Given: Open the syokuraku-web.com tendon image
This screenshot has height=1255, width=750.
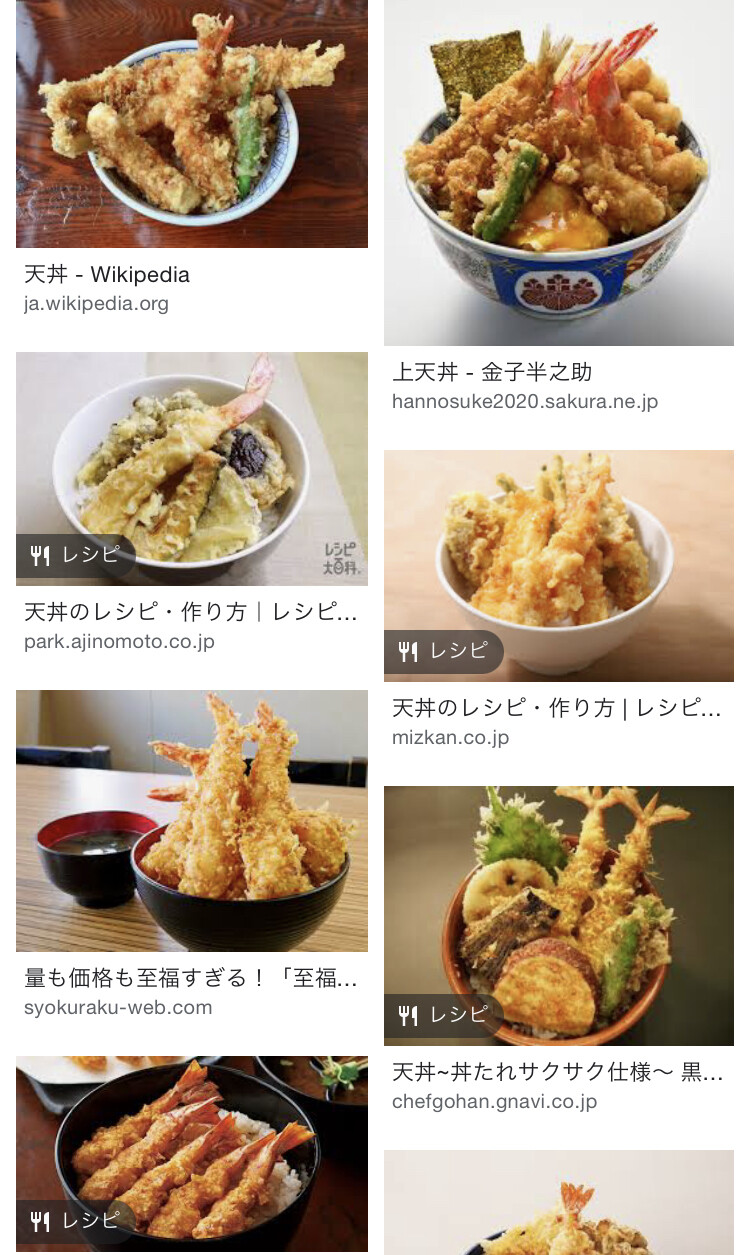Looking at the screenshot, I should [191, 820].
